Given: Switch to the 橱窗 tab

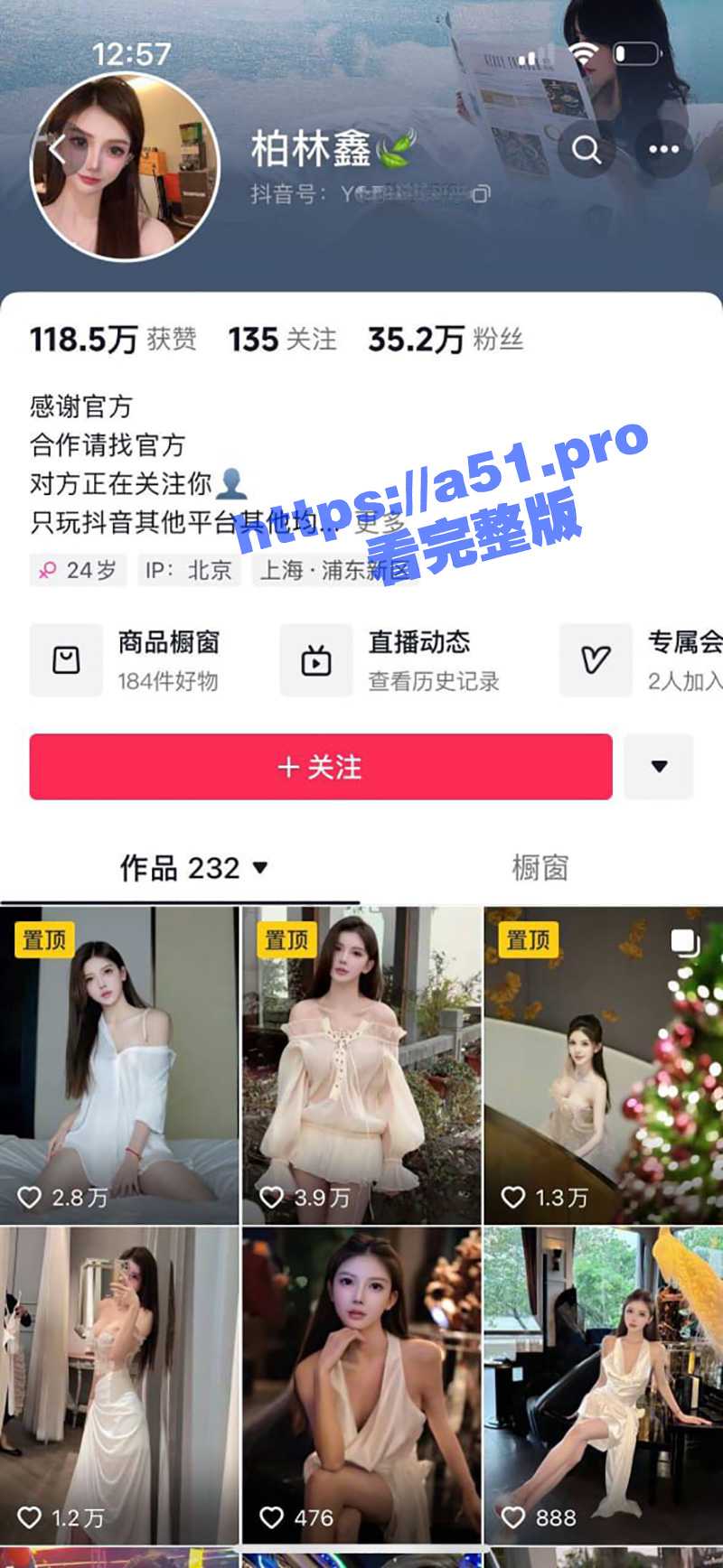Looking at the screenshot, I should tap(540, 868).
